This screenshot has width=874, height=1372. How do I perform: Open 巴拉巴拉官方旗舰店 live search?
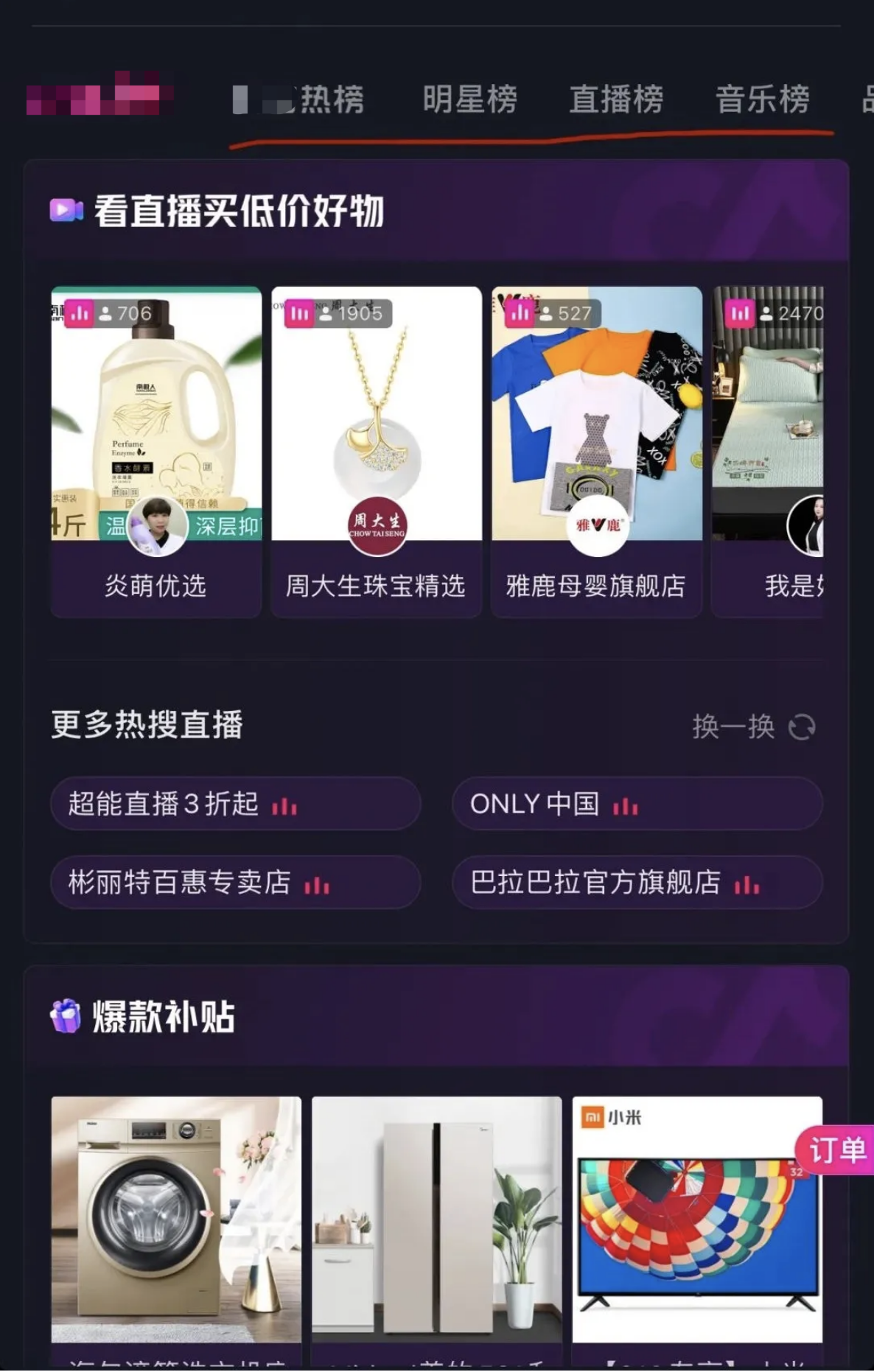coord(637,882)
